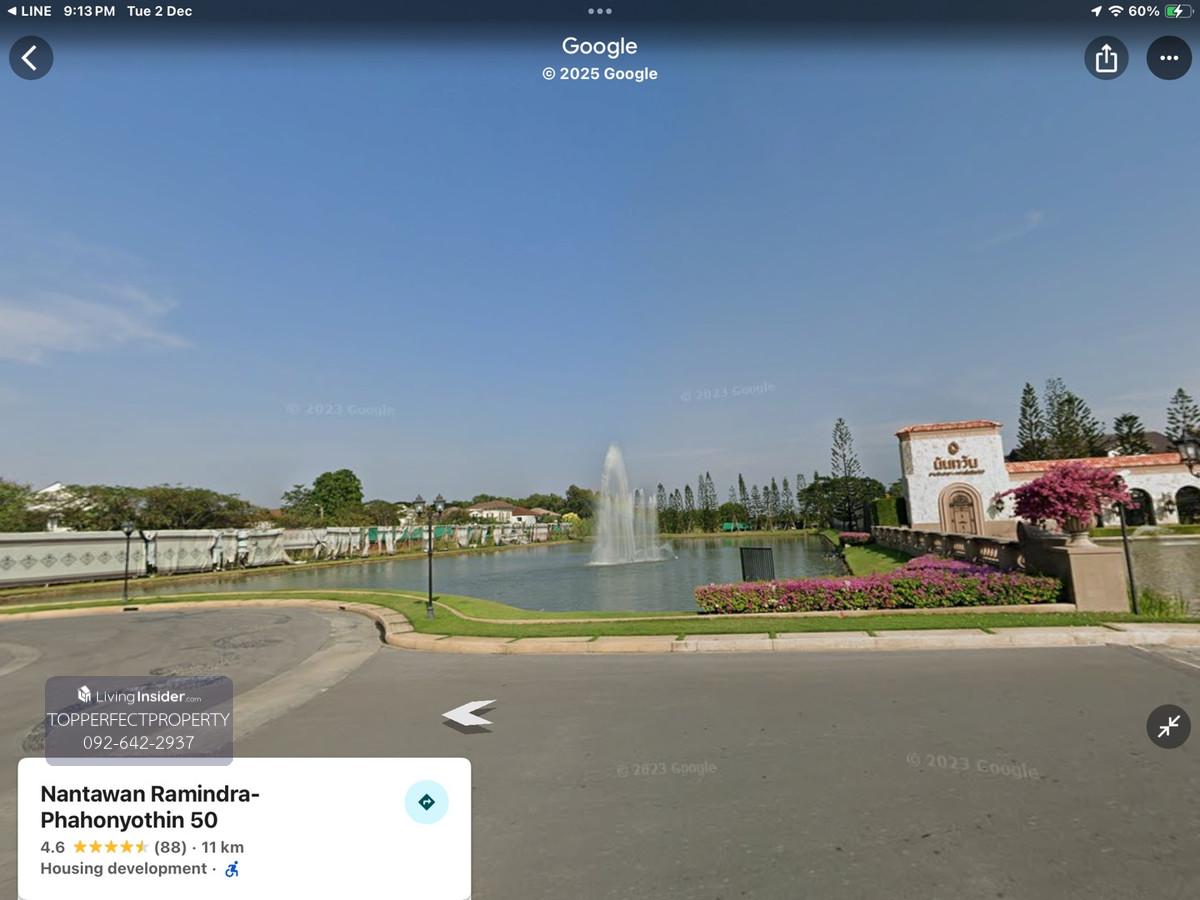Open the three-dot overflow menu
This screenshot has width=1200, height=900.
[1168, 58]
